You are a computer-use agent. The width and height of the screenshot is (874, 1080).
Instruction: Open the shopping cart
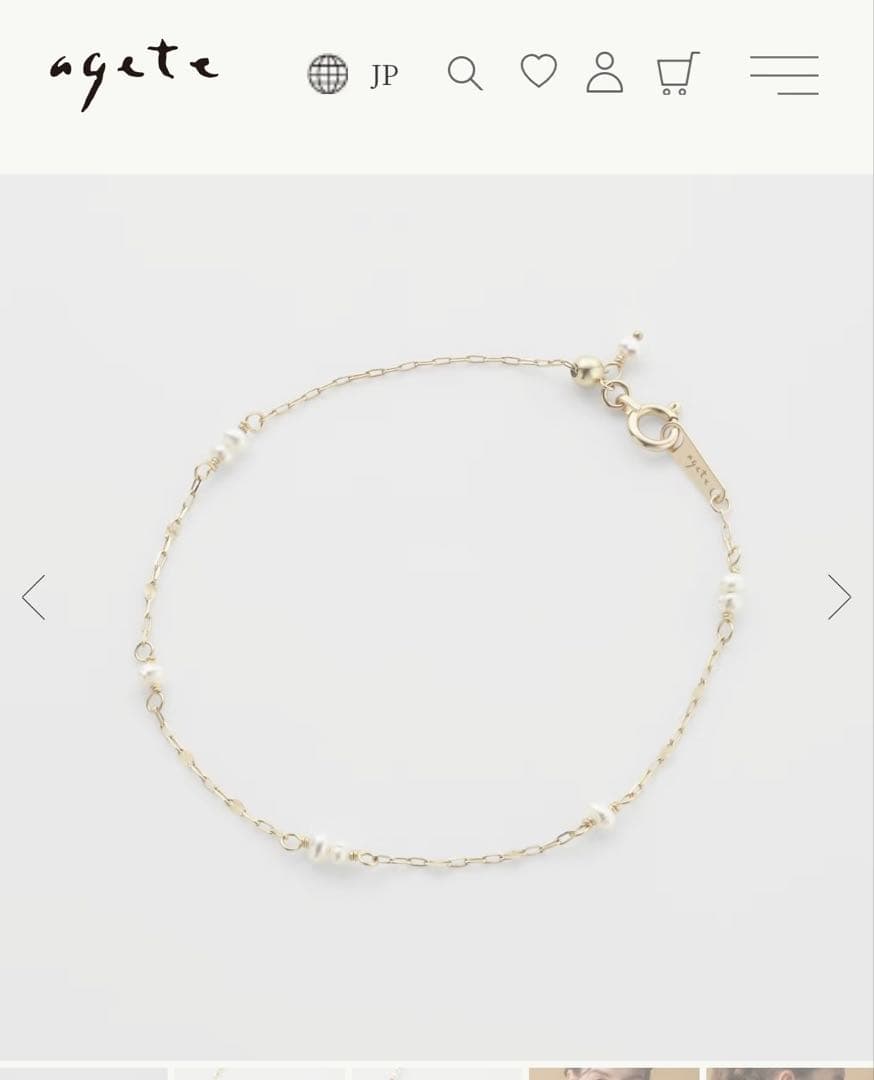(x=677, y=73)
